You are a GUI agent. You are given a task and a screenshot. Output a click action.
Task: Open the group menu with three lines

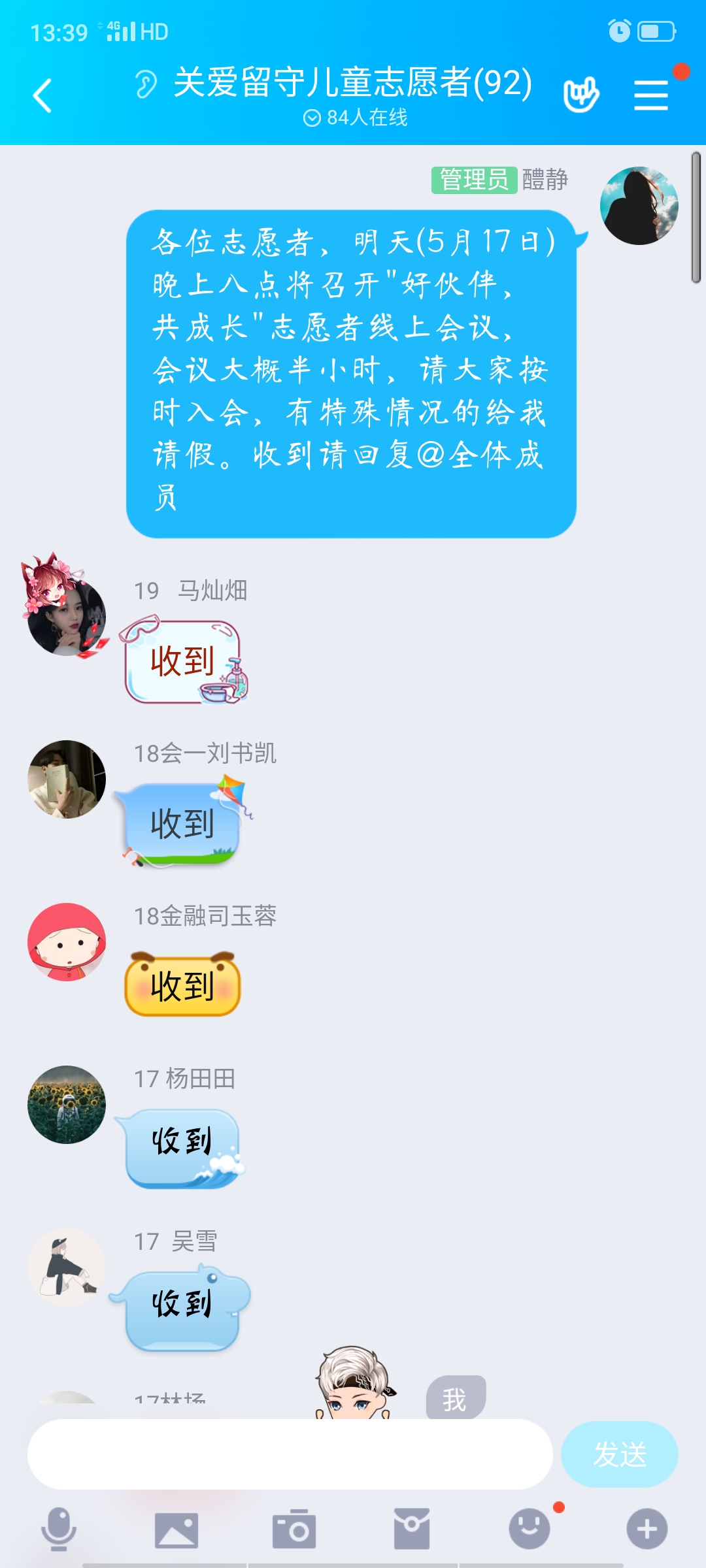(x=651, y=95)
